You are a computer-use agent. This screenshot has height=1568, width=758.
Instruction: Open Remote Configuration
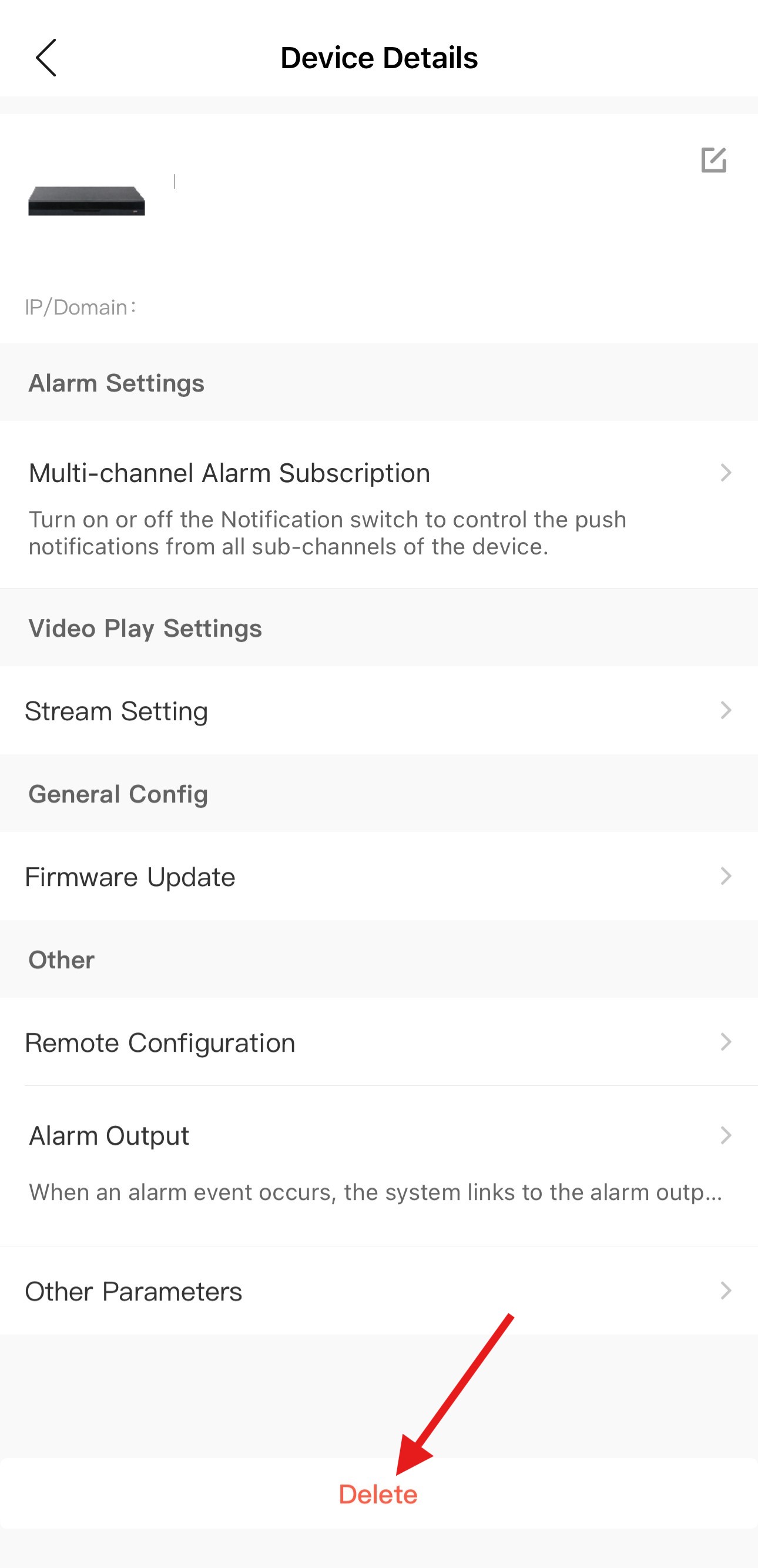click(378, 1042)
